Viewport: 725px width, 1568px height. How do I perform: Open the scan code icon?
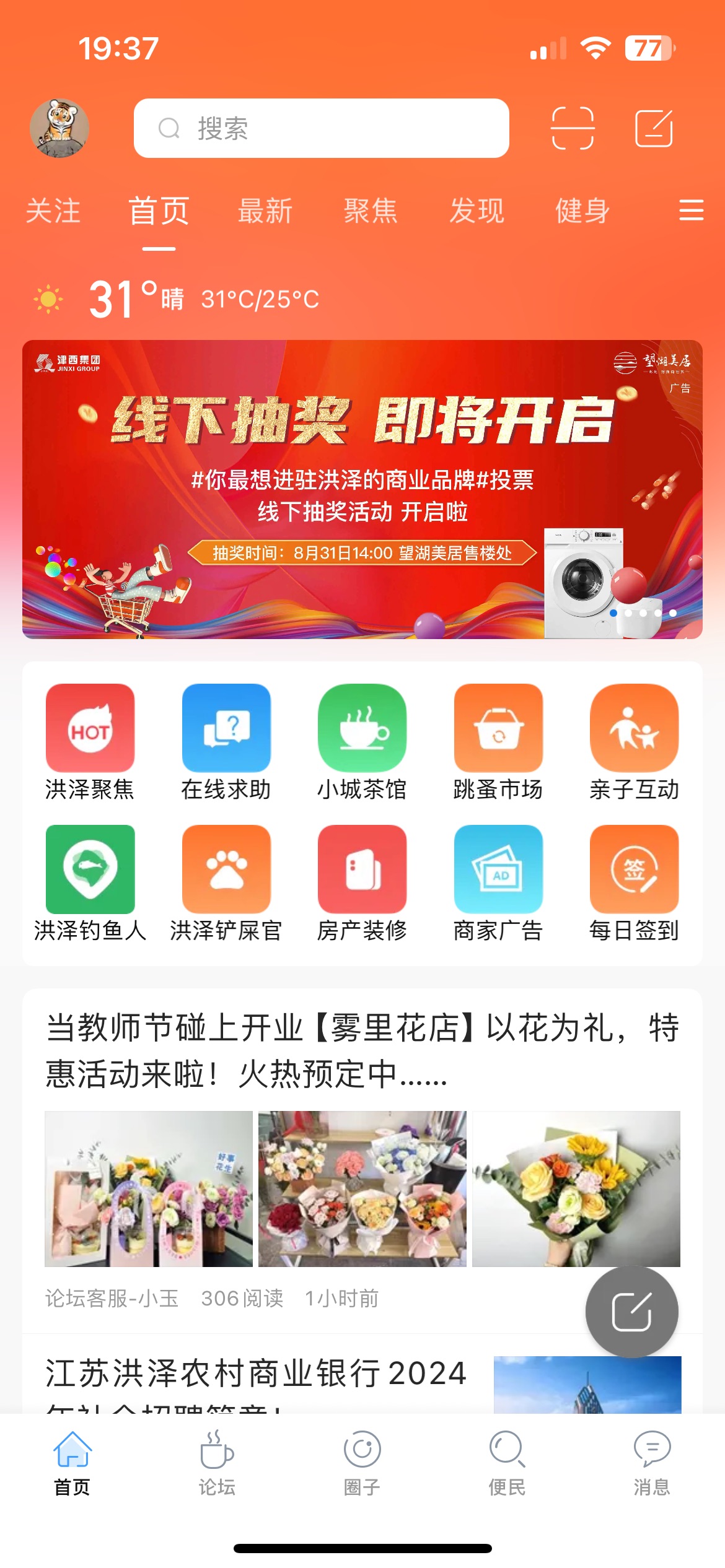[573, 128]
